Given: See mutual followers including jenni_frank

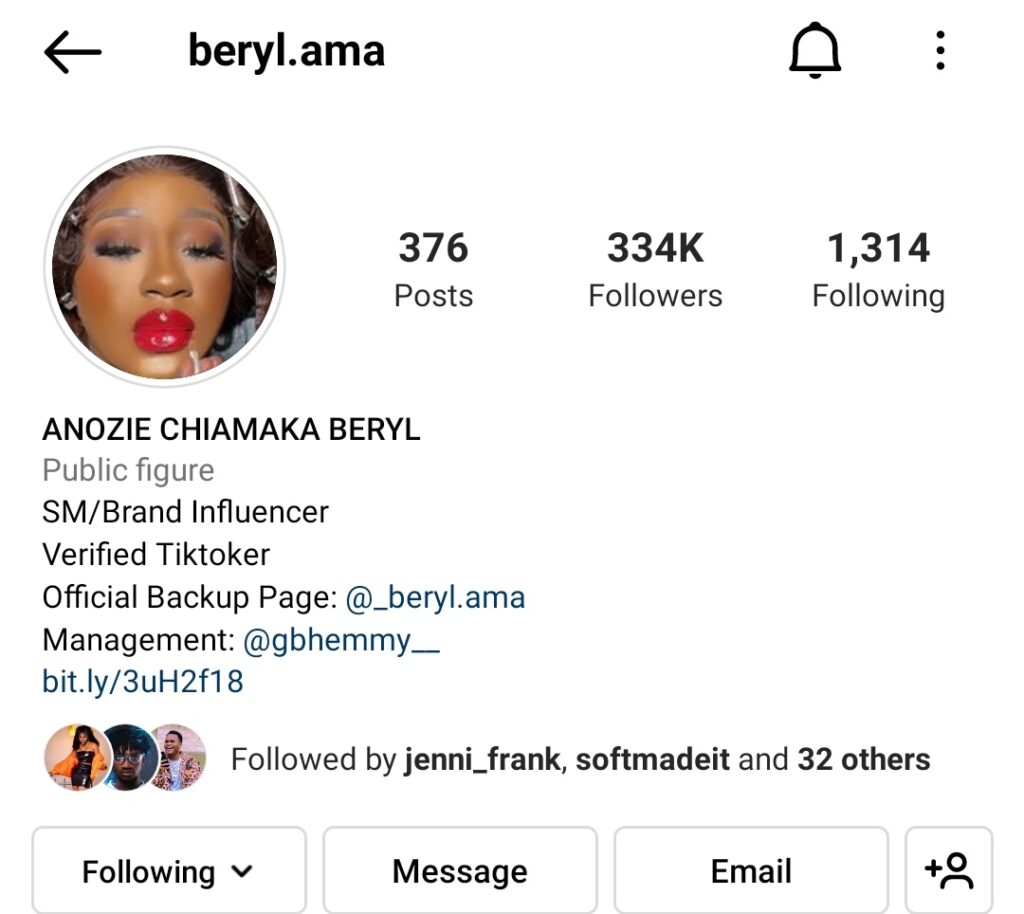Looking at the screenshot, I should point(580,760).
